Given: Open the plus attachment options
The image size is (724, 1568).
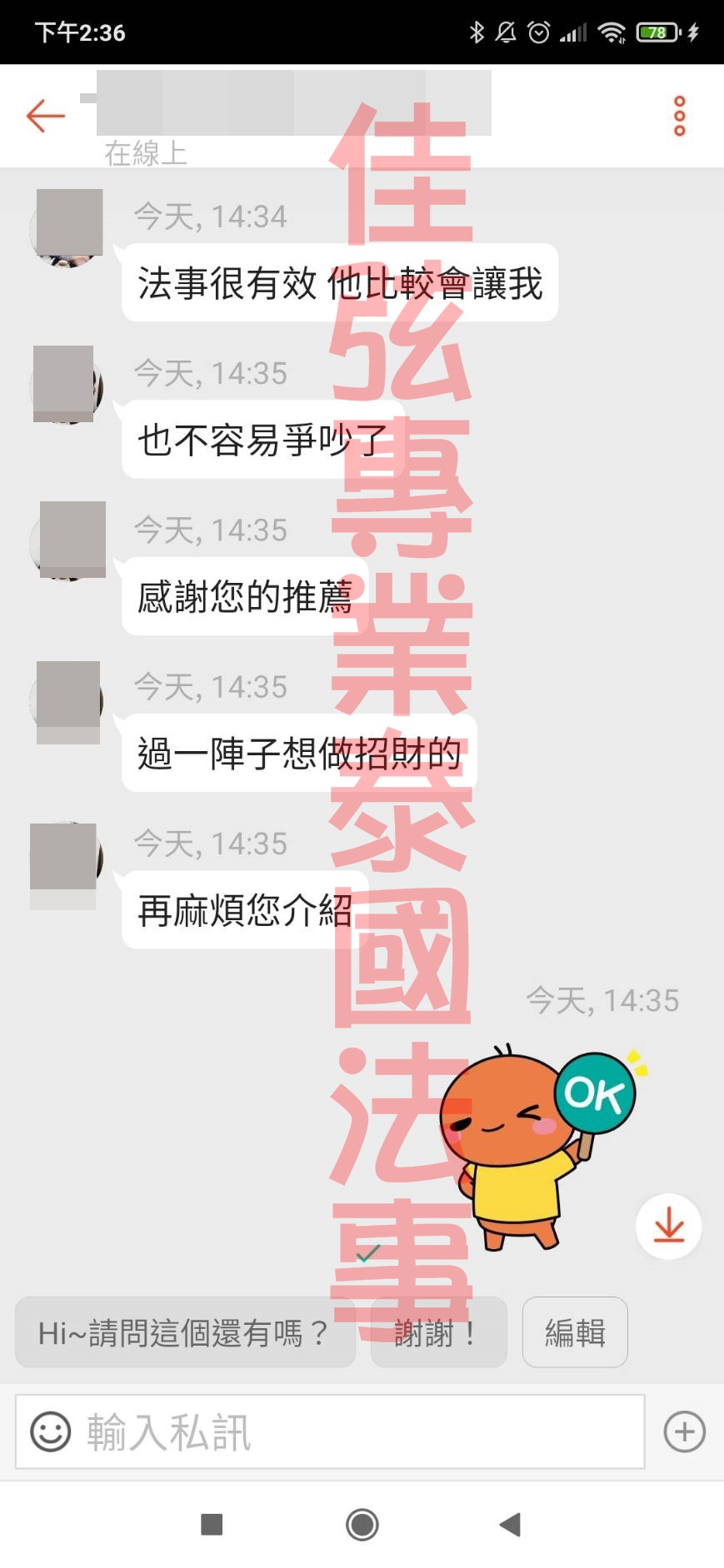Looking at the screenshot, I should click(x=684, y=1432).
